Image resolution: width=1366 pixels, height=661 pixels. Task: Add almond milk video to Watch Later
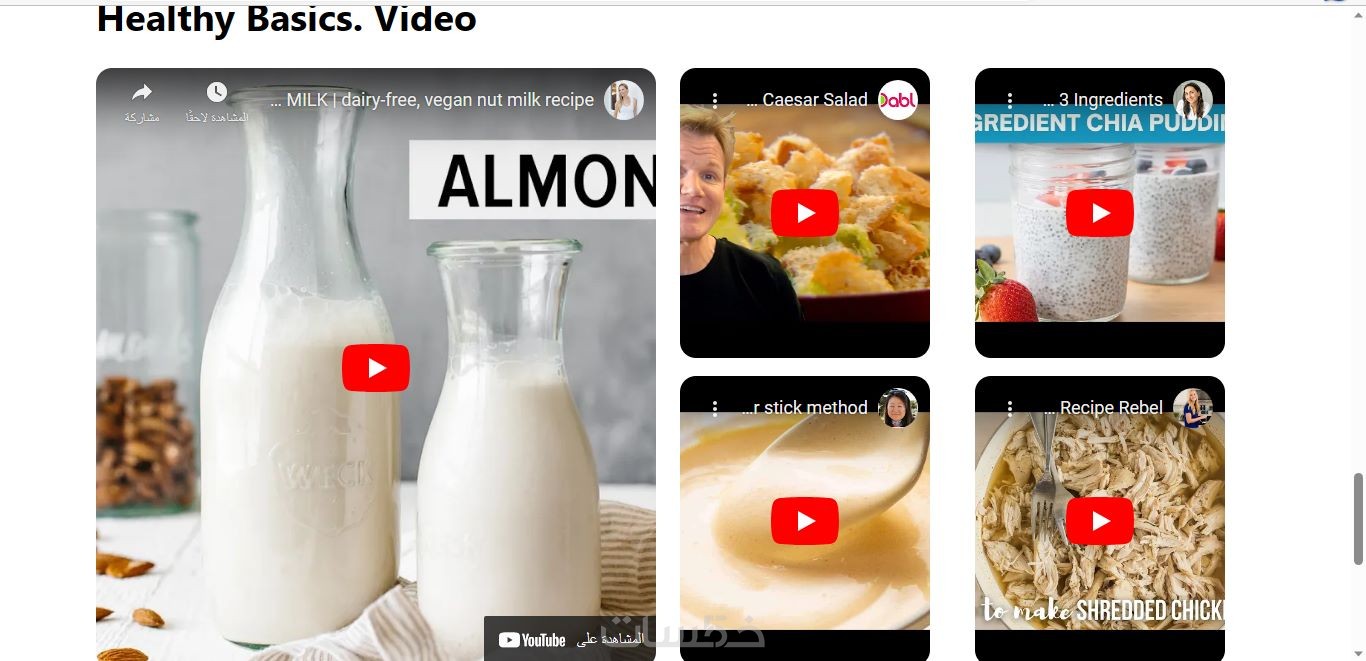[217, 101]
